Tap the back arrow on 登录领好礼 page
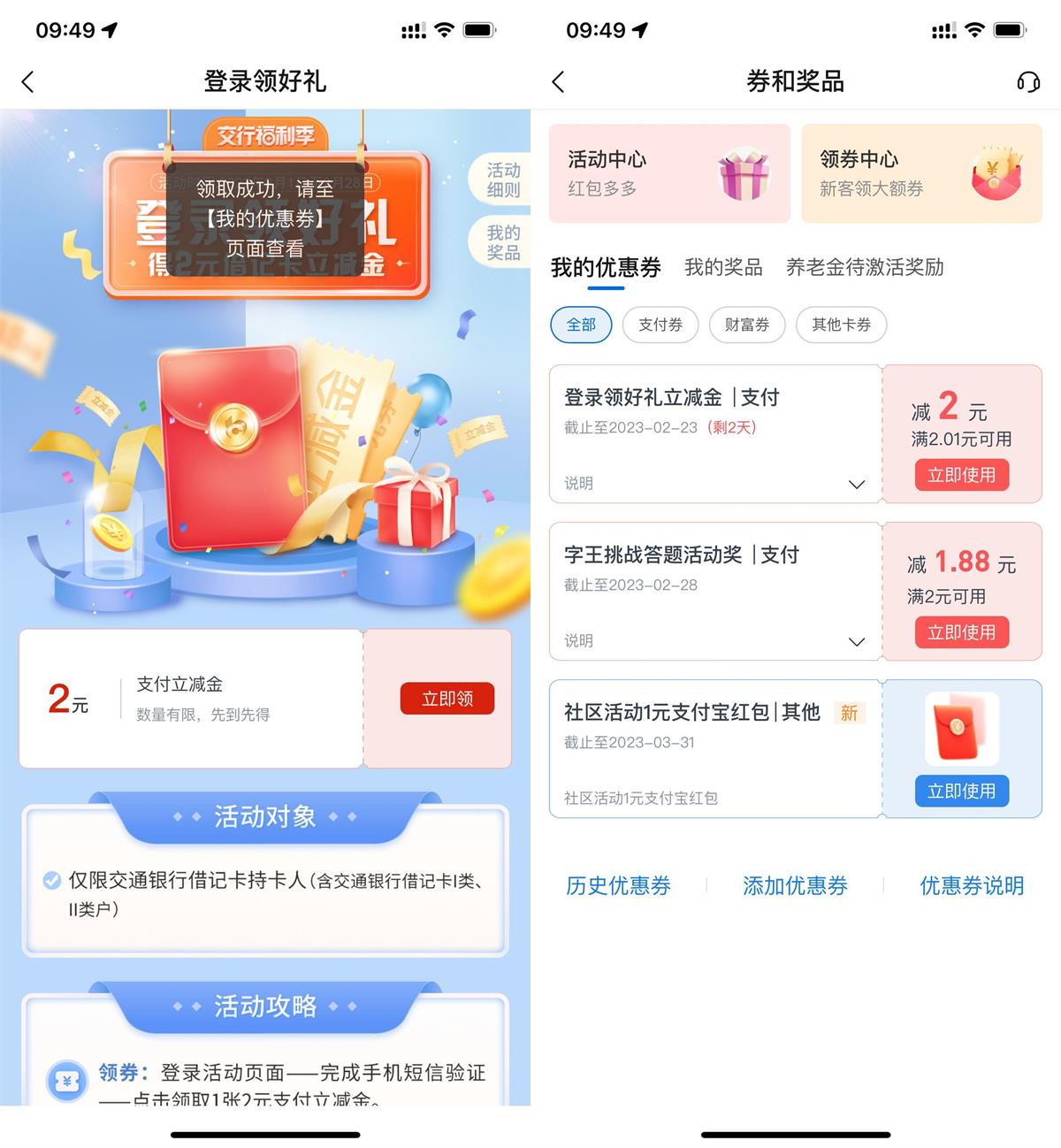The width and height of the screenshot is (1061, 1148). (x=27, y=81)
